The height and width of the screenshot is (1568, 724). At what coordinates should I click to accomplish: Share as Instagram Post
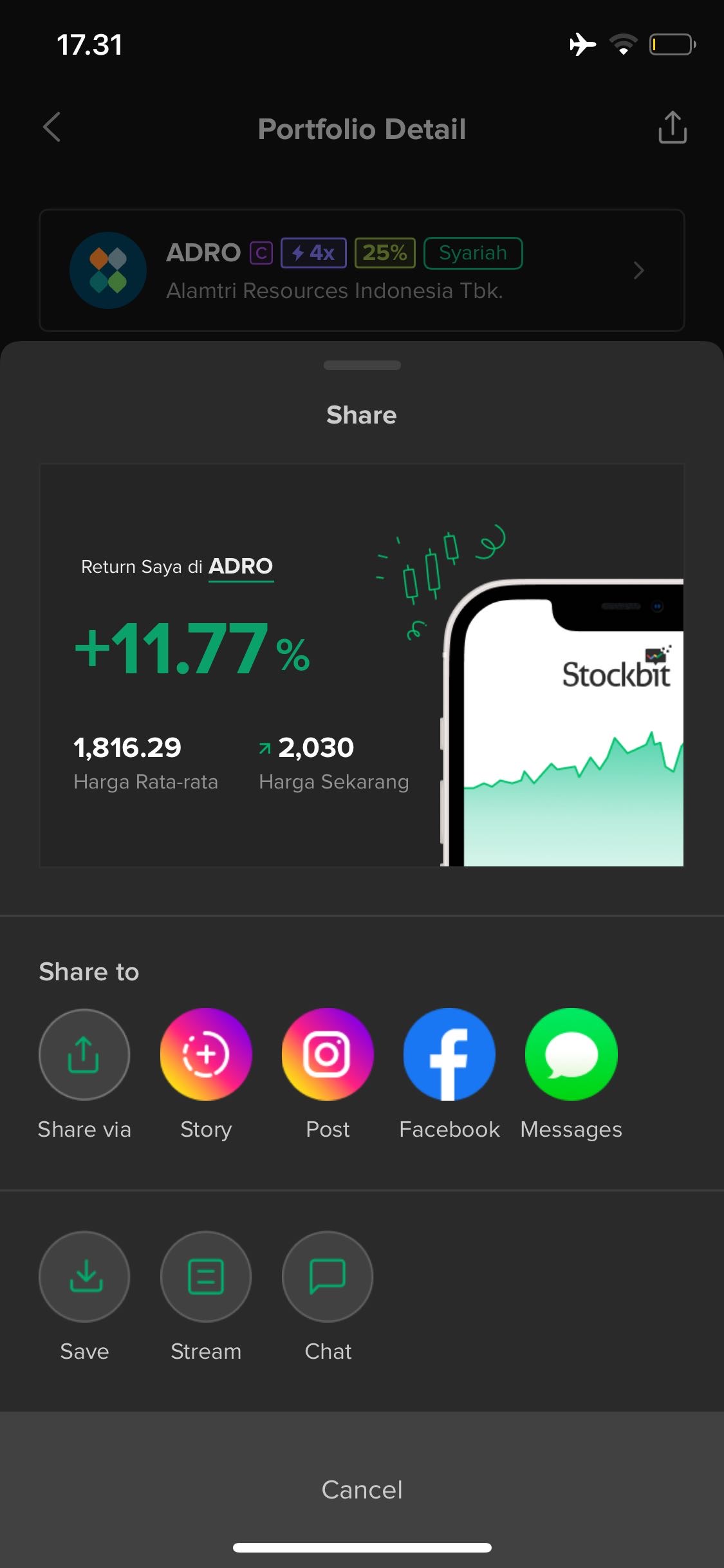(328, 1054)
